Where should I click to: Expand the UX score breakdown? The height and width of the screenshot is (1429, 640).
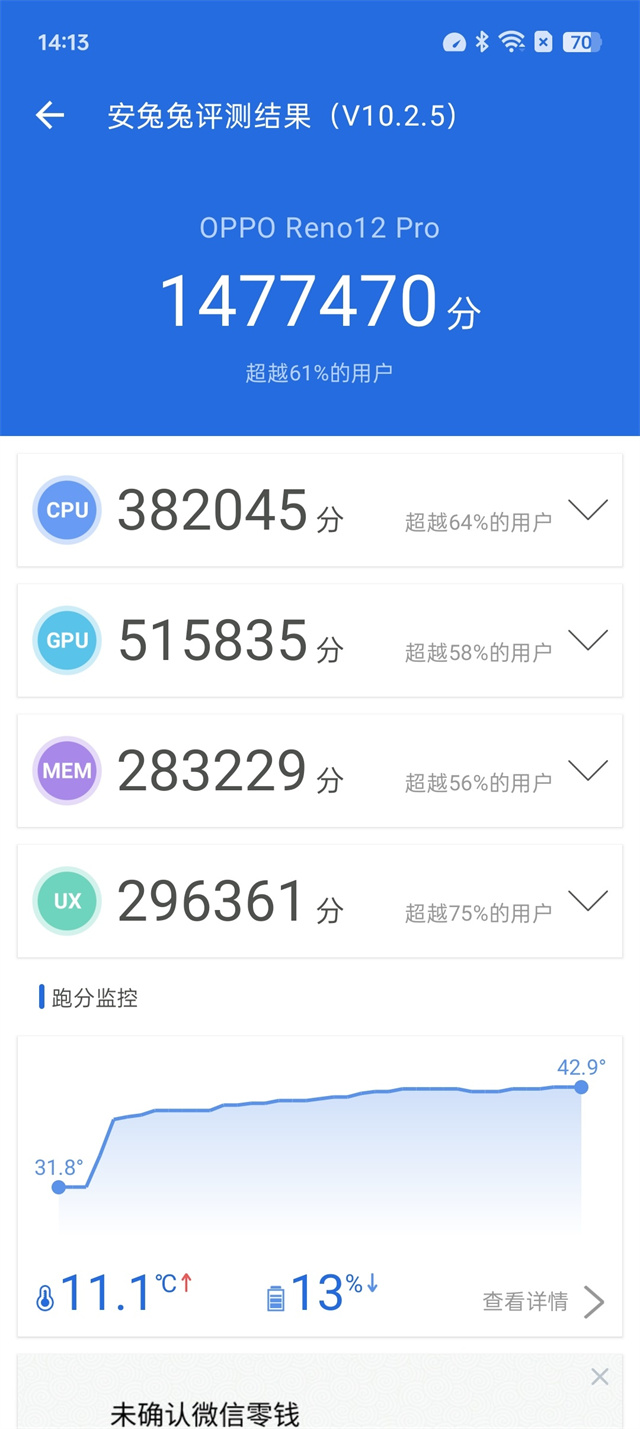pyautogui.click(x=587, y=901)
